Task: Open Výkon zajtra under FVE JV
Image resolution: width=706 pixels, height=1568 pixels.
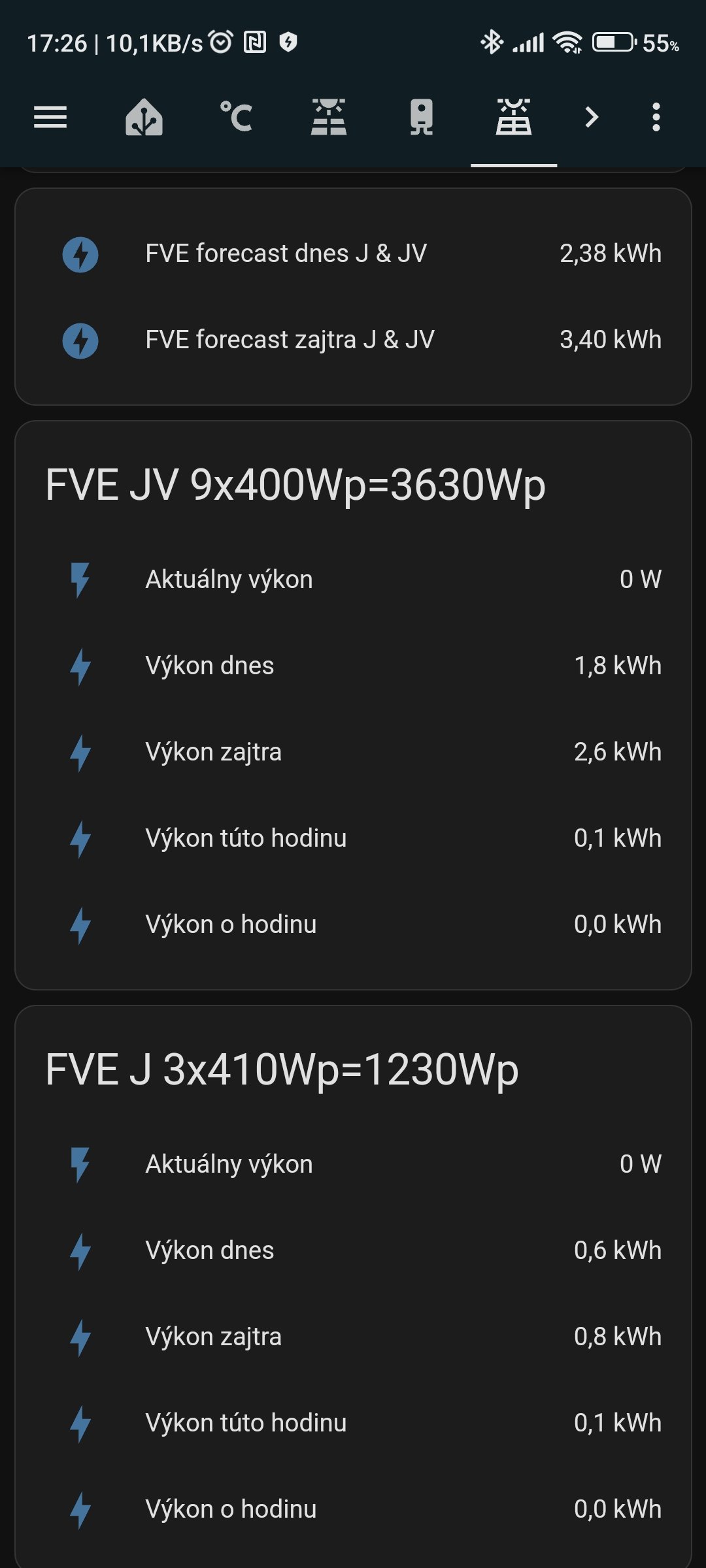Action: pos(353,752)
